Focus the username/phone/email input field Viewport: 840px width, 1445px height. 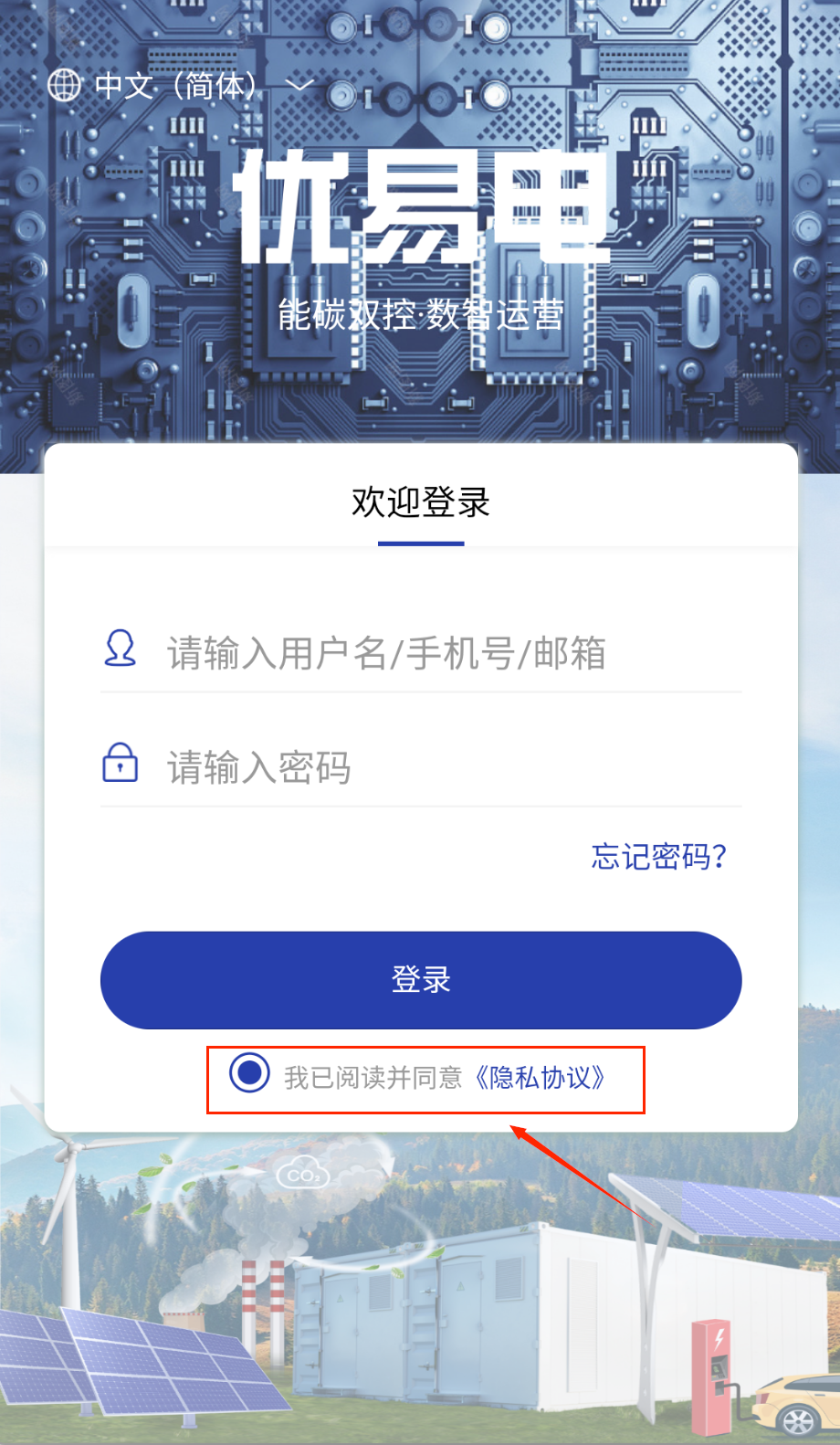tap(438, 653)
